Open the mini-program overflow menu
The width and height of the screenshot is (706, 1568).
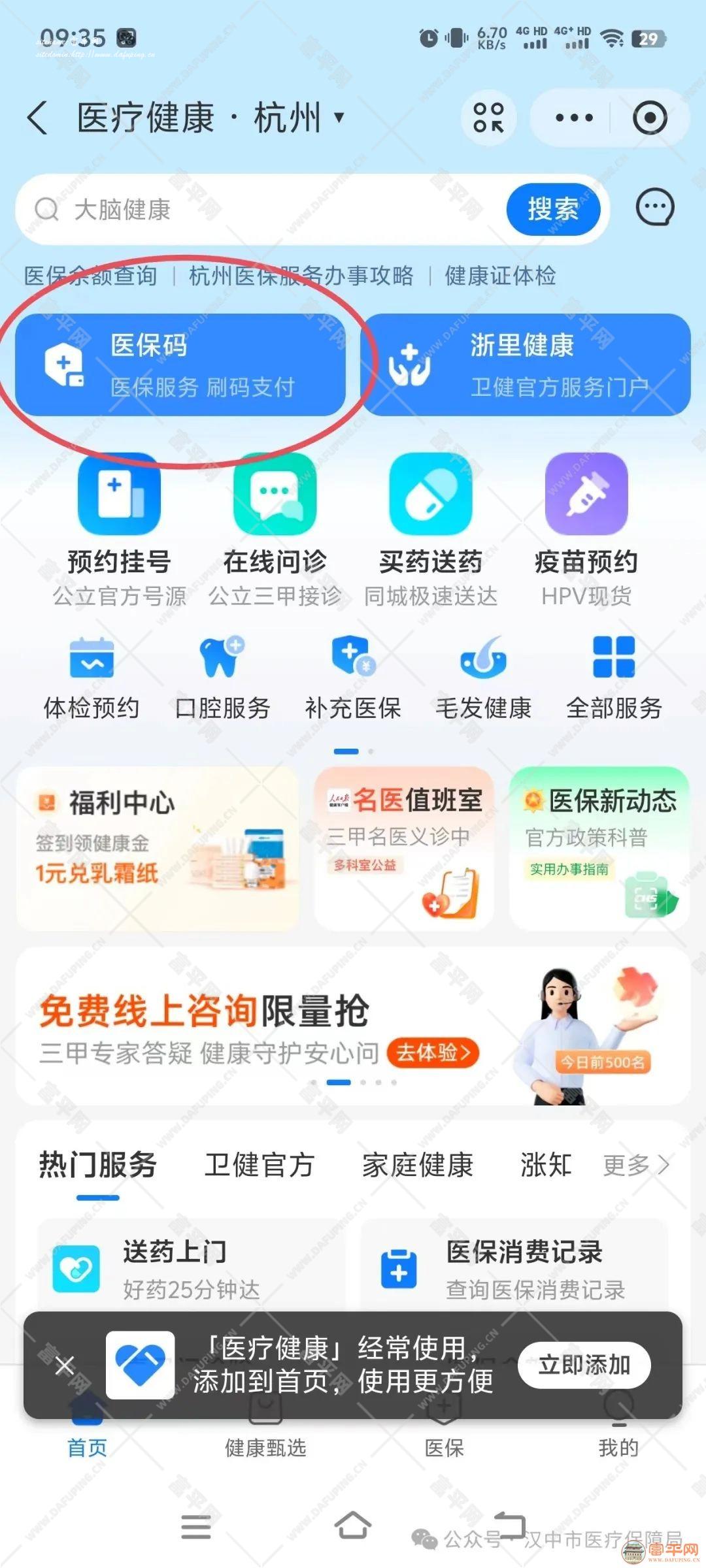(573, 118)
